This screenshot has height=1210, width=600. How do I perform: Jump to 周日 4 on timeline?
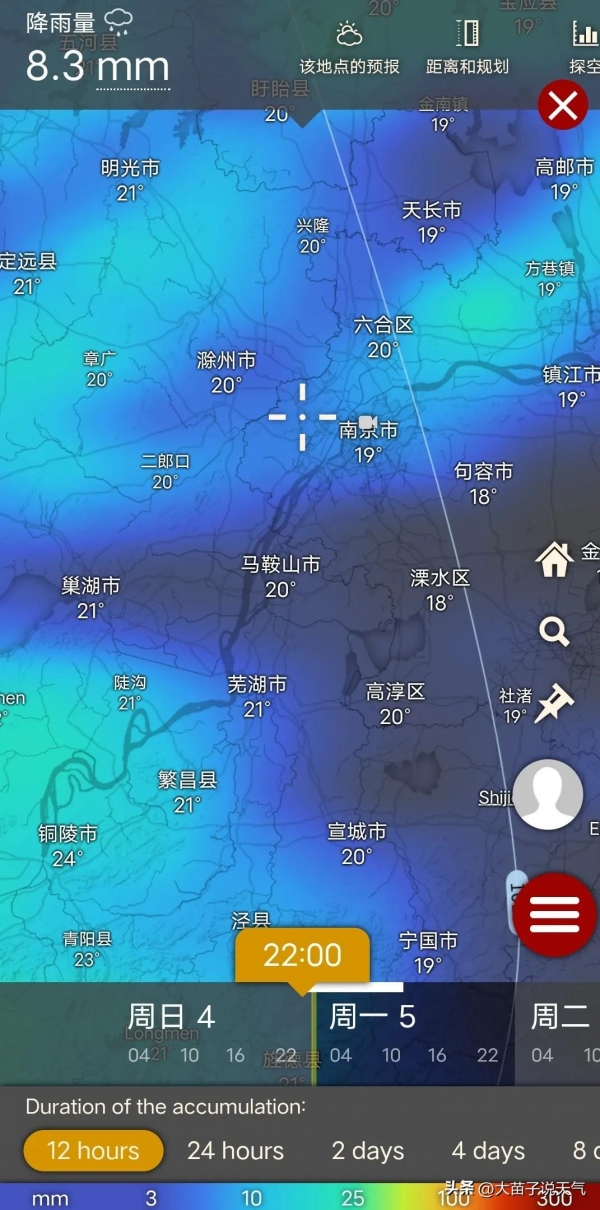click(x=171, y=1017)
